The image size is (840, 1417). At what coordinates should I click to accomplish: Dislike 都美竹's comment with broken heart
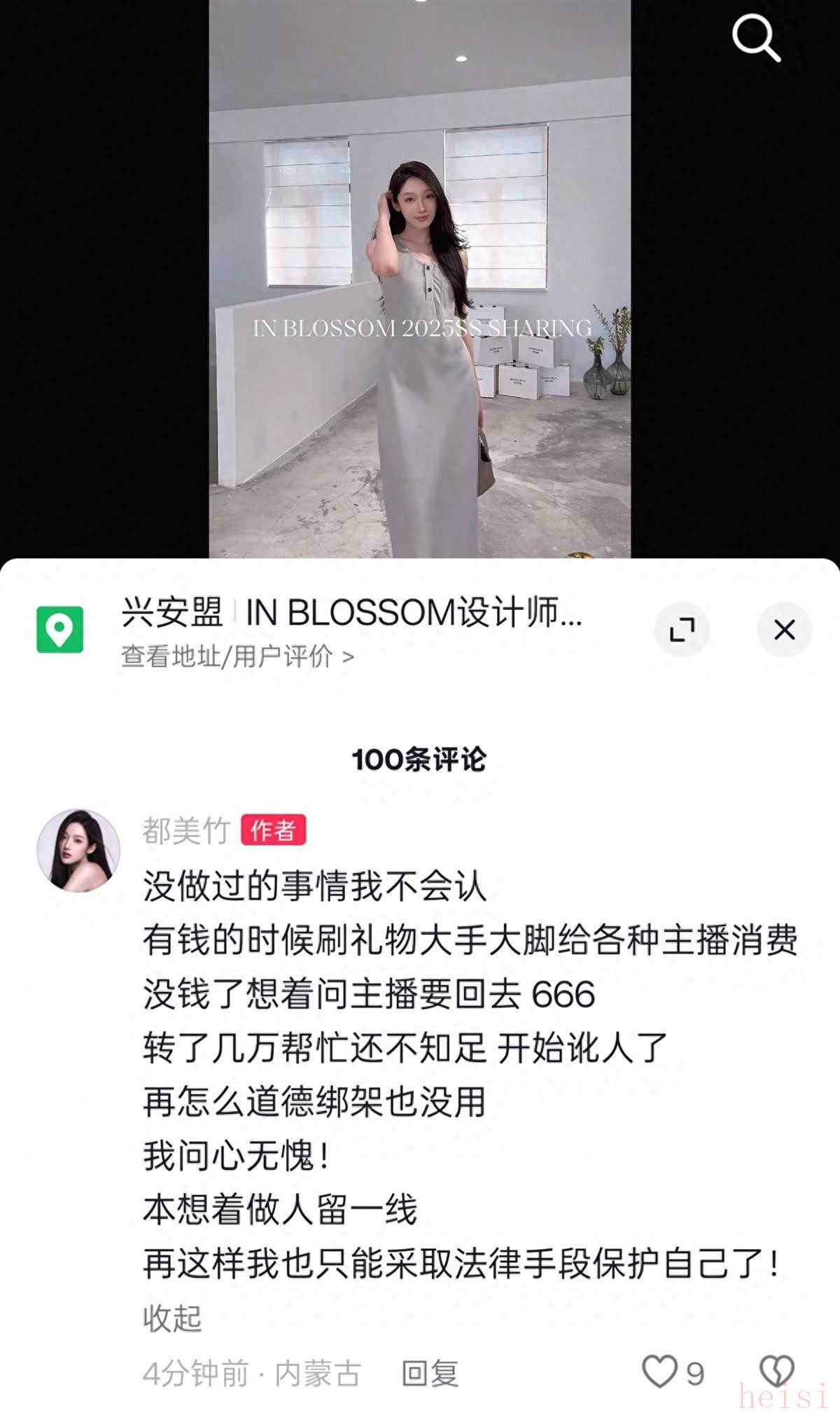[x=776, y=1372]
